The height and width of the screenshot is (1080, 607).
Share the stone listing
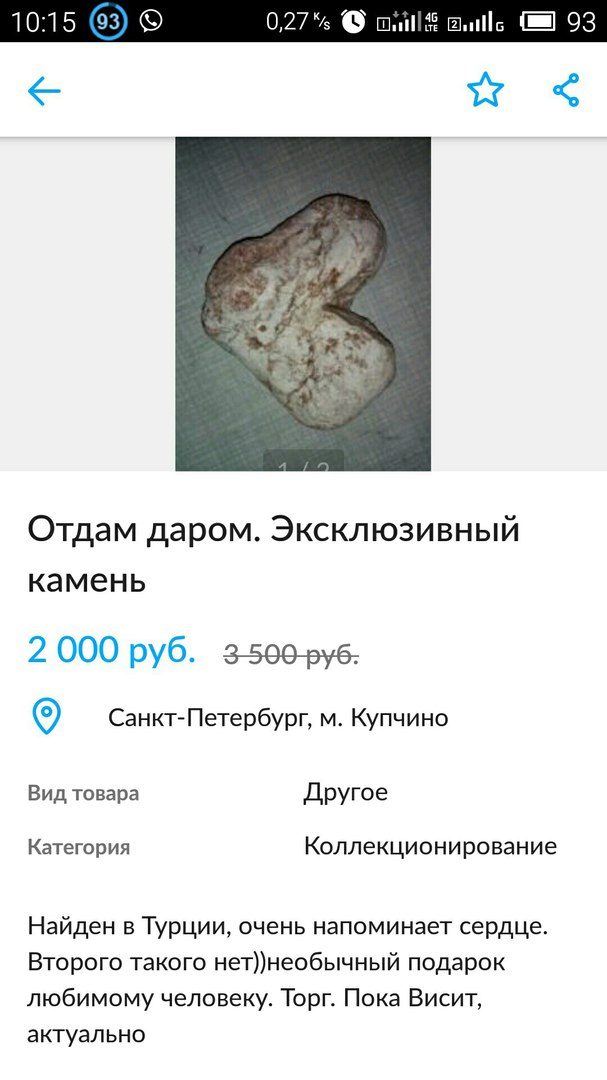tap(566, 90)
